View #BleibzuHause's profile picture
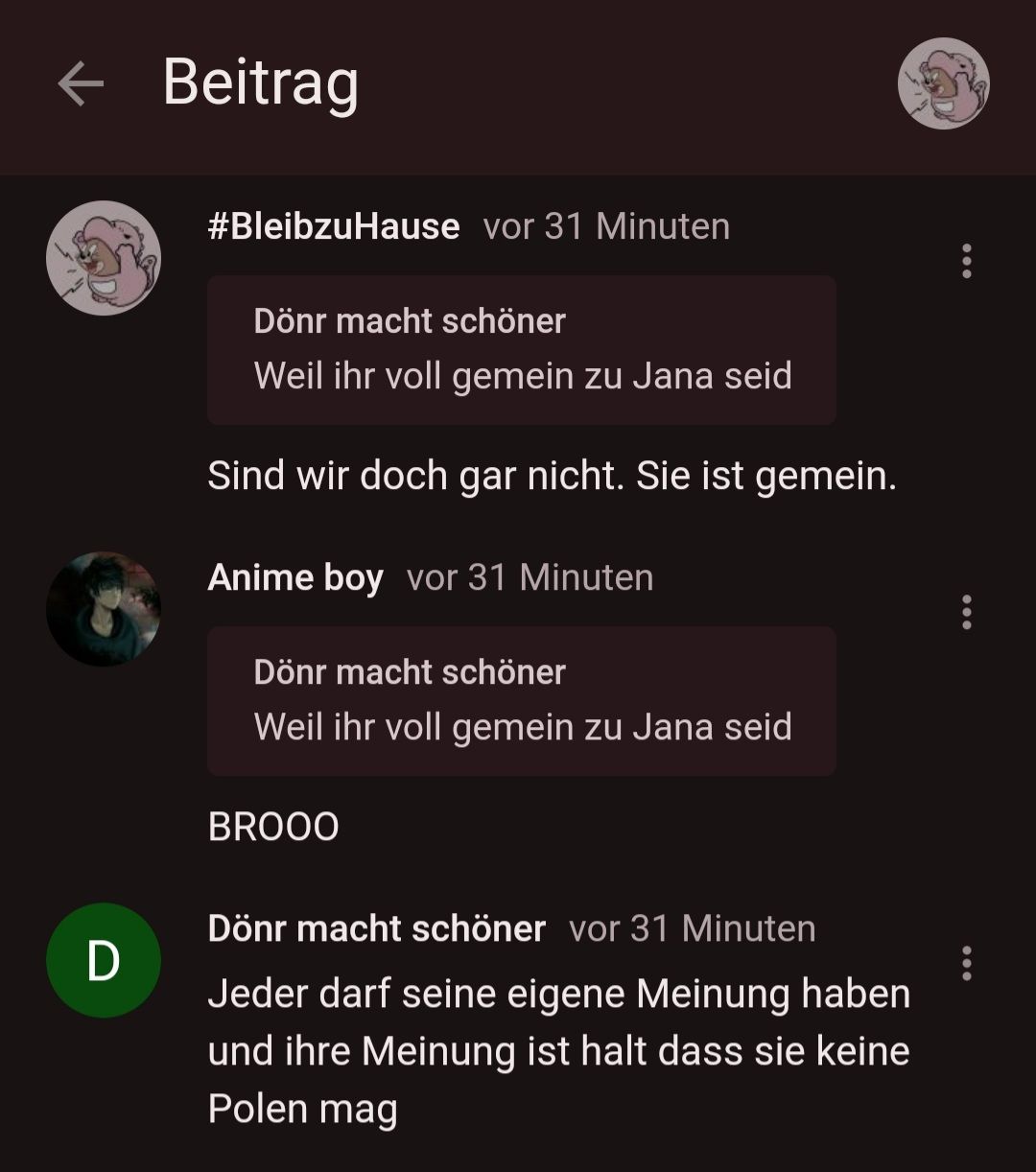The image size is (1036, 1172). tap(104, 258)
